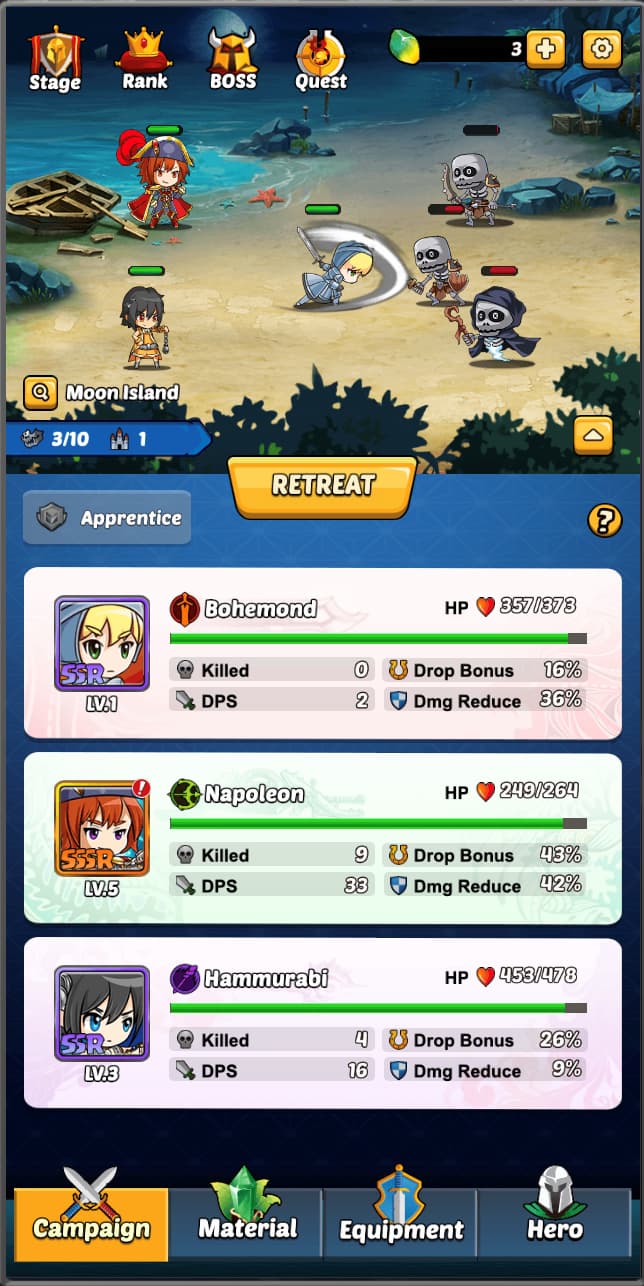The image size is (644, 1286).
Task: Tap the Apprentice rank badge
Action: coord(107,517)
